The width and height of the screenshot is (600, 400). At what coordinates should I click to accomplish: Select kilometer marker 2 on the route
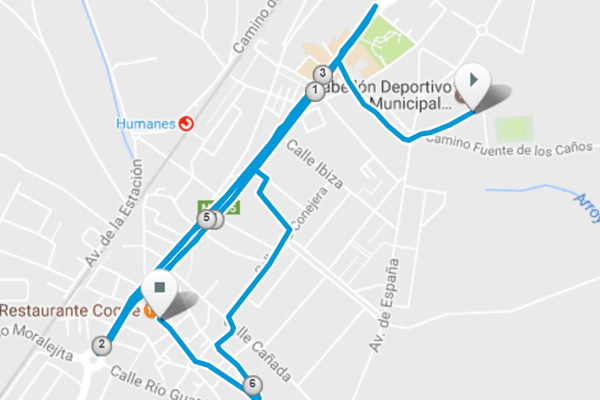(x=101, y=346)
